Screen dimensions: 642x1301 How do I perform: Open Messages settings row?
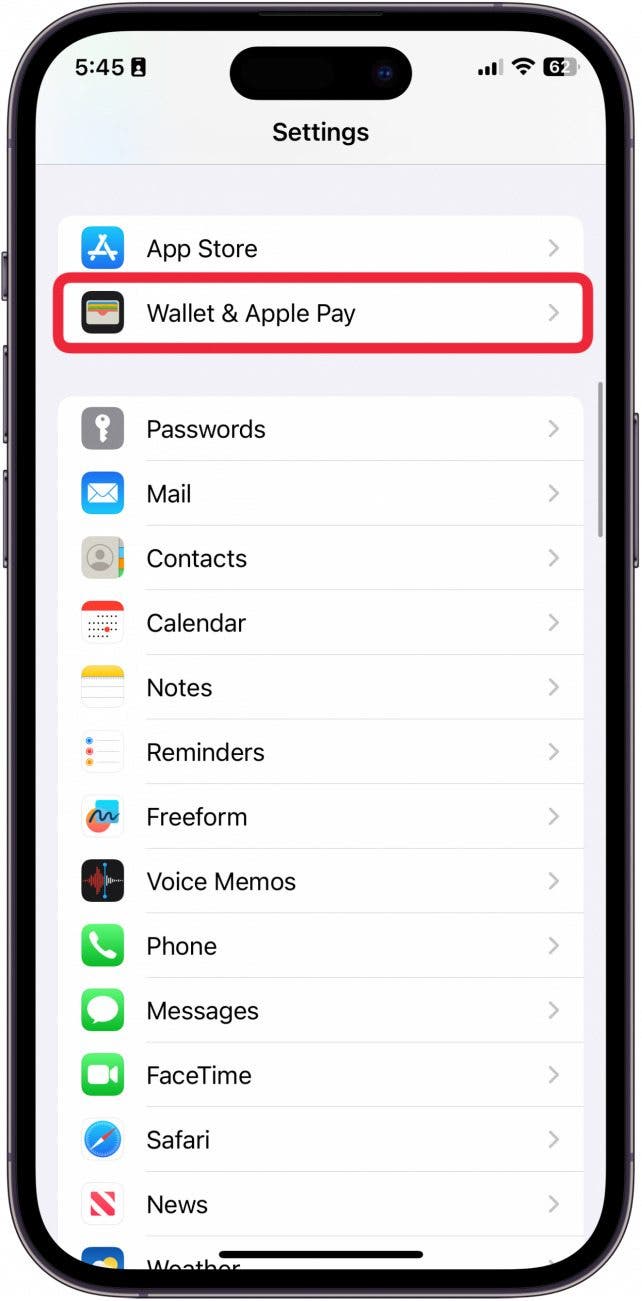tap(320, 1011)
